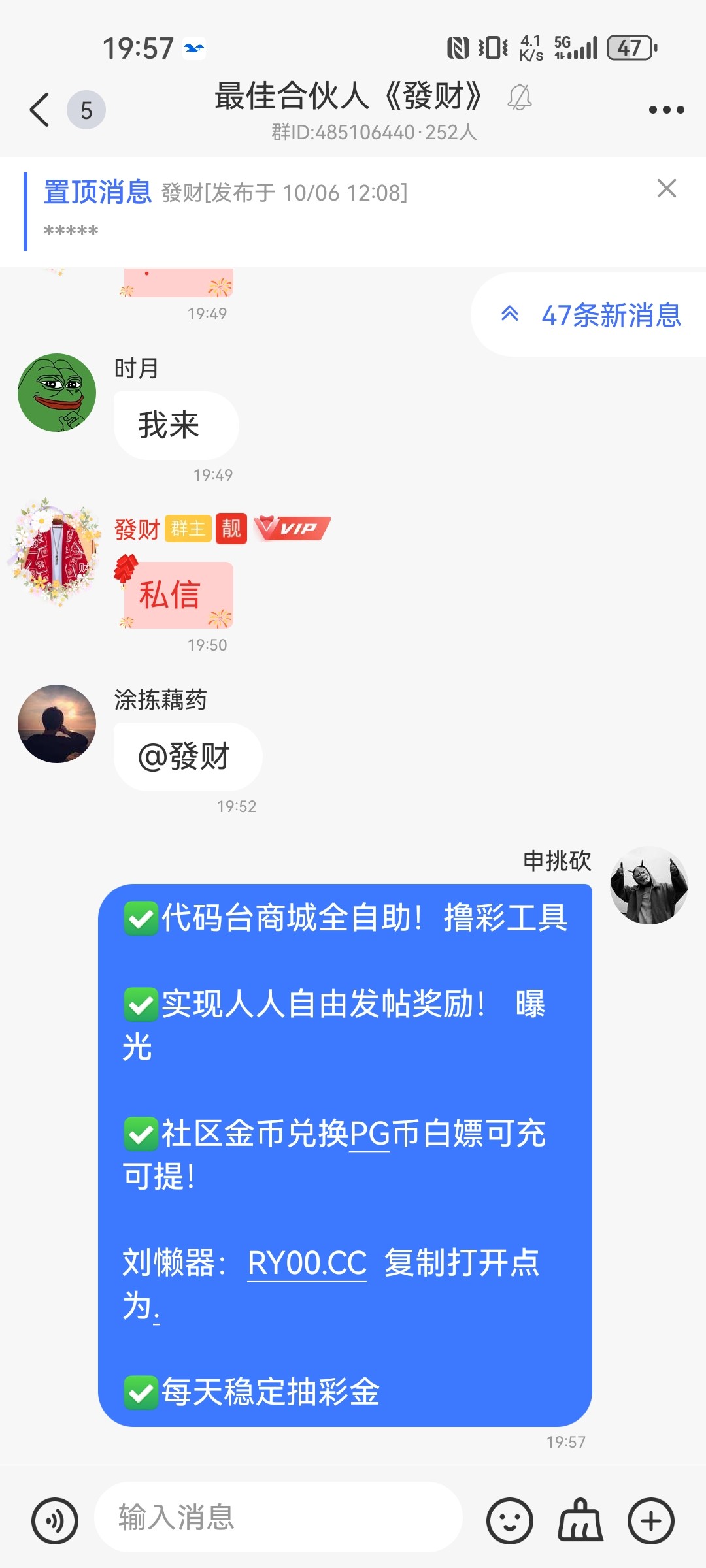Open the plus attachments menu

[x=650, y=1521]
